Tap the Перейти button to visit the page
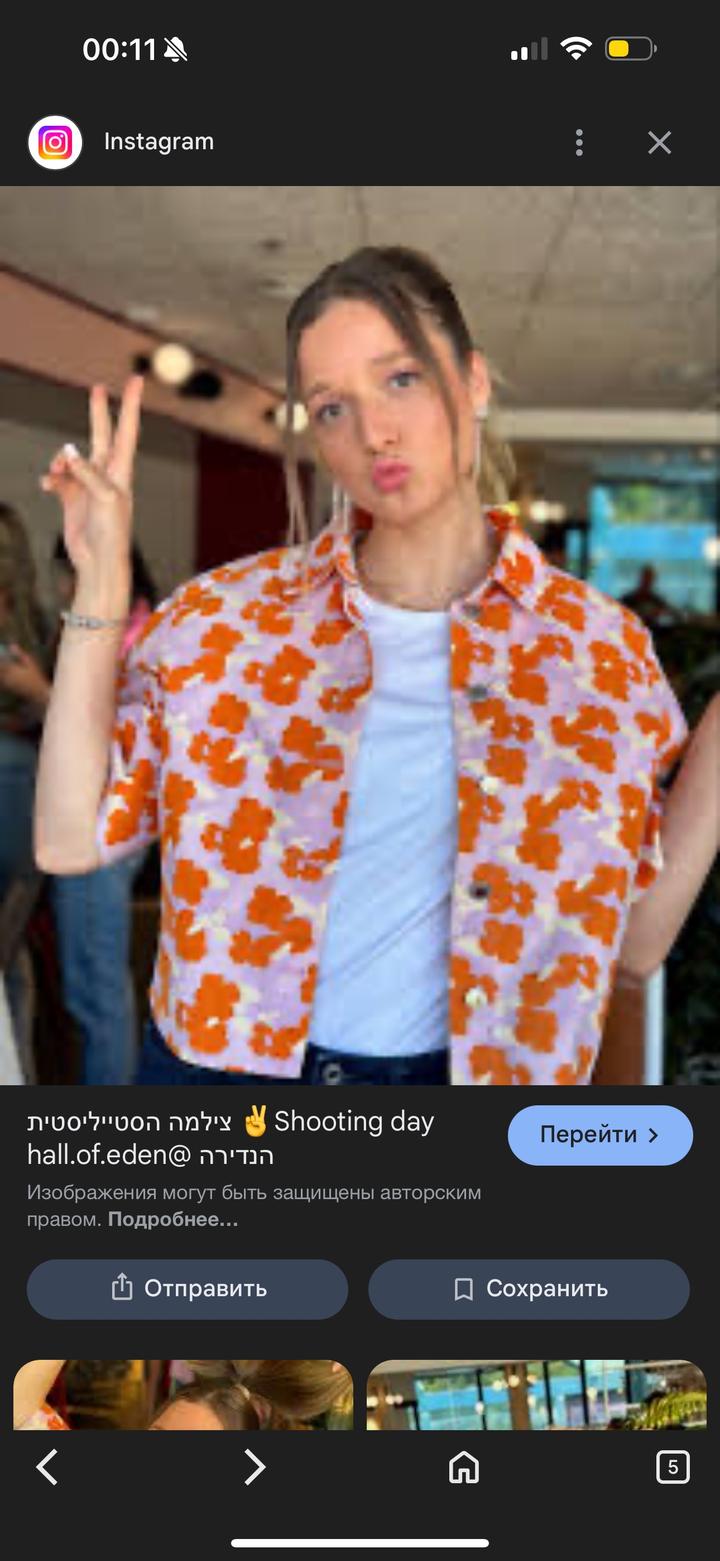Image resolution: width=720 pixels, height=1561 pixels. click(600, 1135)
